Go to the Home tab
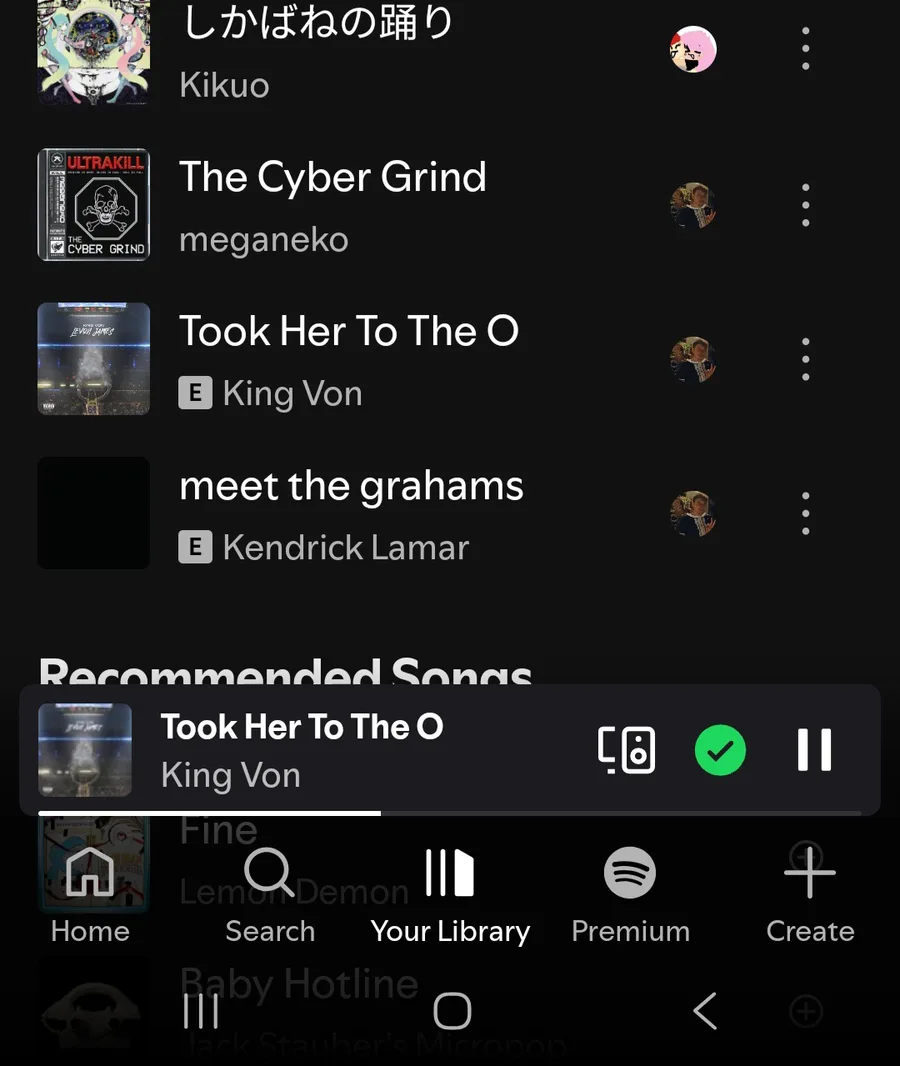 click(90, 895)
